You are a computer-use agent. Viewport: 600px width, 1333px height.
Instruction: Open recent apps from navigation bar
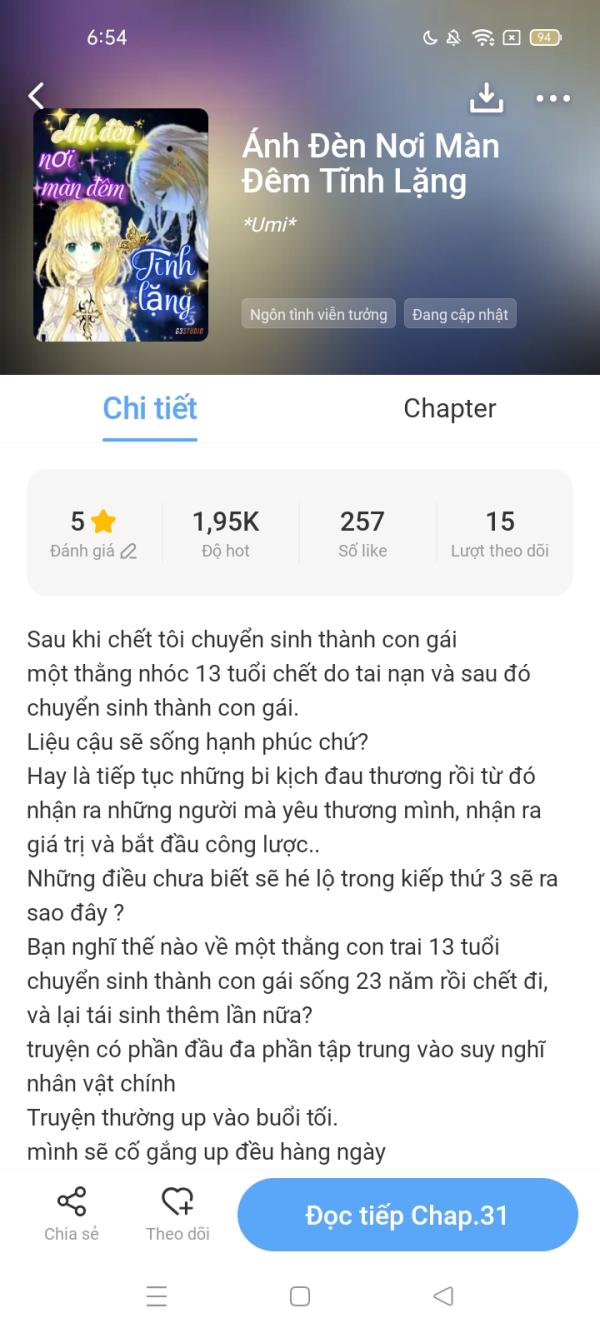point(157,1296)
